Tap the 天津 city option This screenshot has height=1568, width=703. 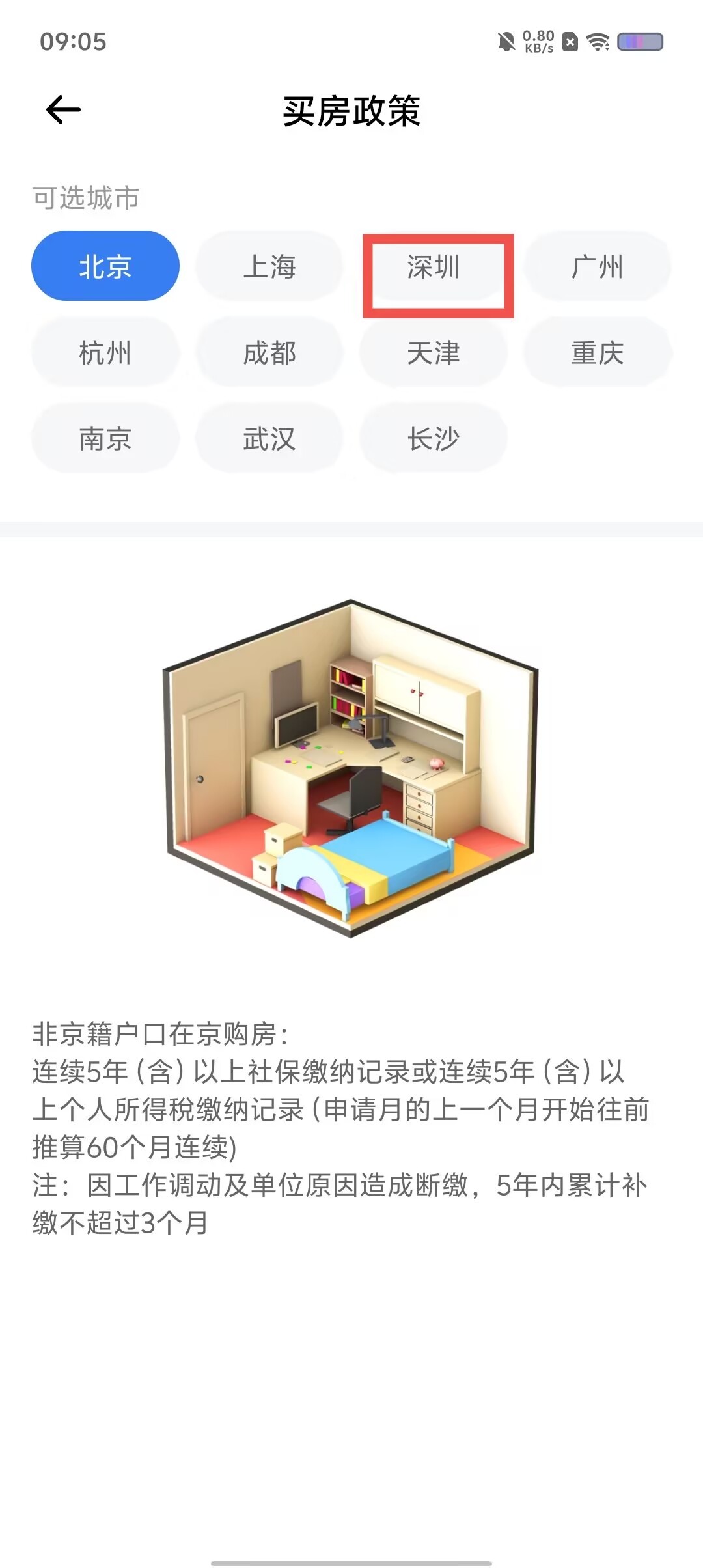tap(434, 353)
